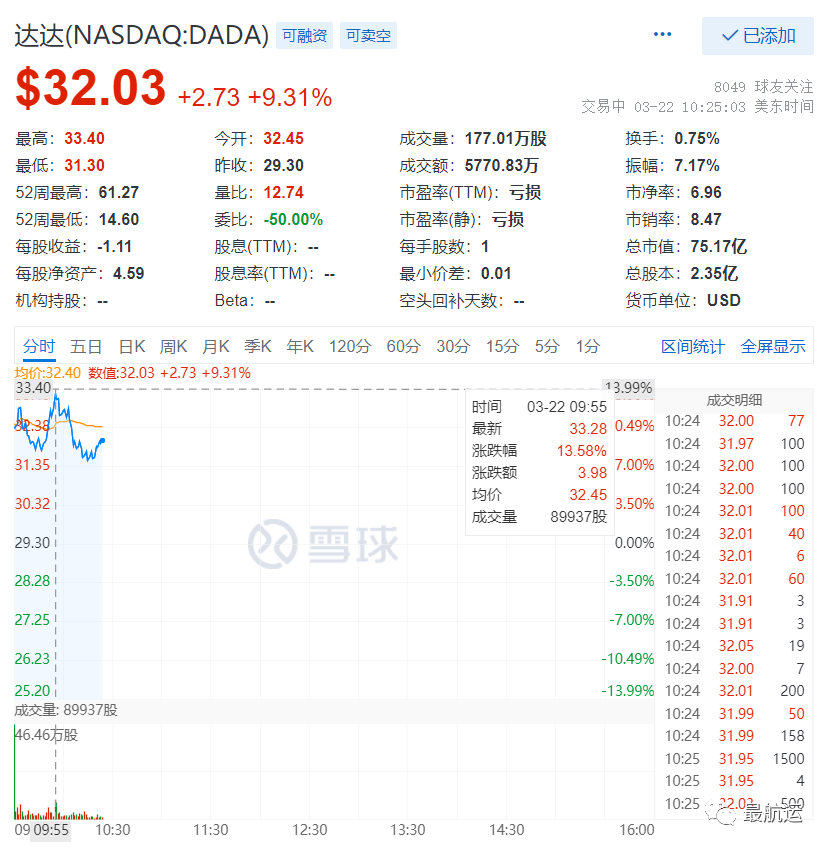The height and width of the screenshot is (849, 829).
Task: Tap the 可融资 tag
Action: pos(304,36)
